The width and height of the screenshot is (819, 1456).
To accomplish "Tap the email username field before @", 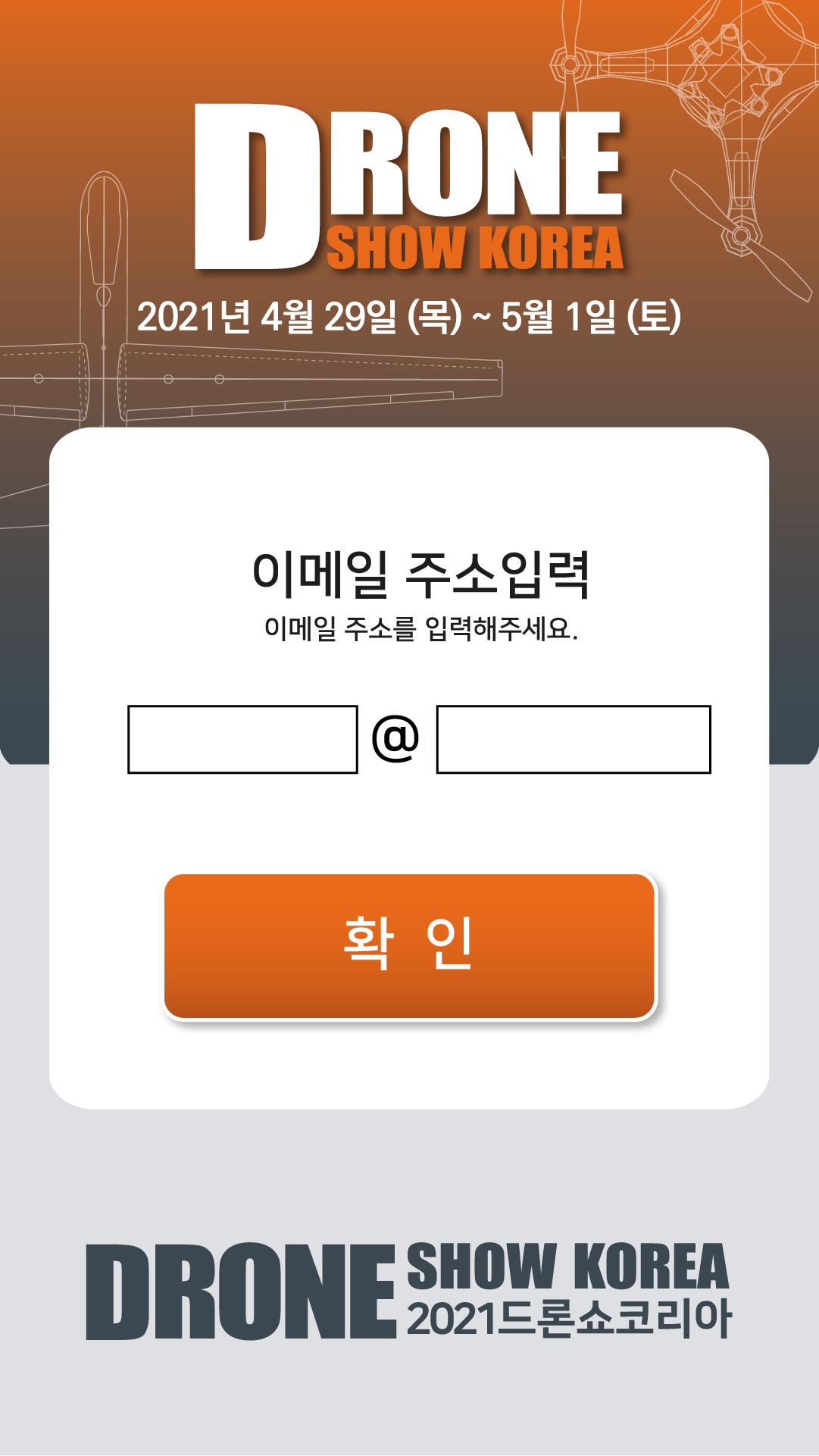I will 242,739.
